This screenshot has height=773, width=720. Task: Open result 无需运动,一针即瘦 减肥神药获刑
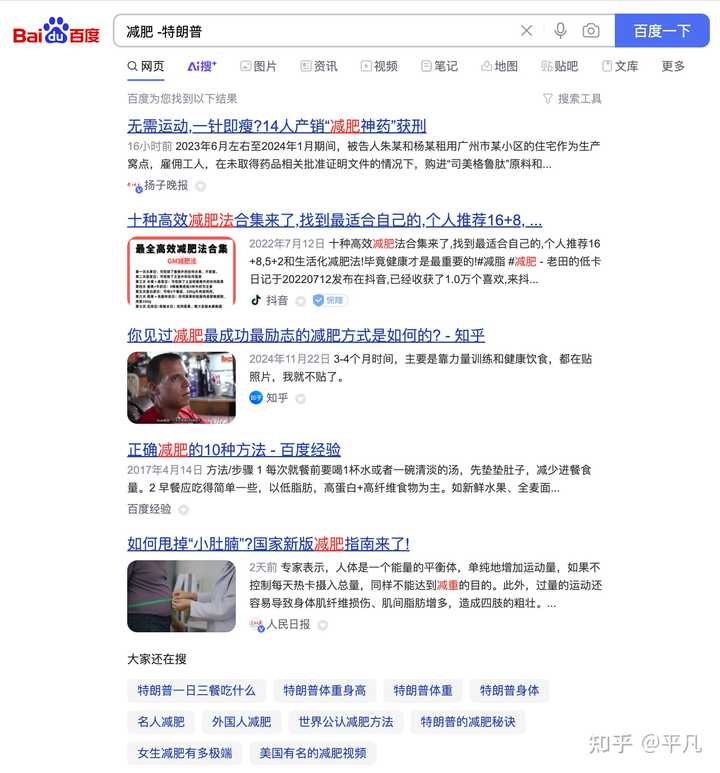(x=276, y=126)
